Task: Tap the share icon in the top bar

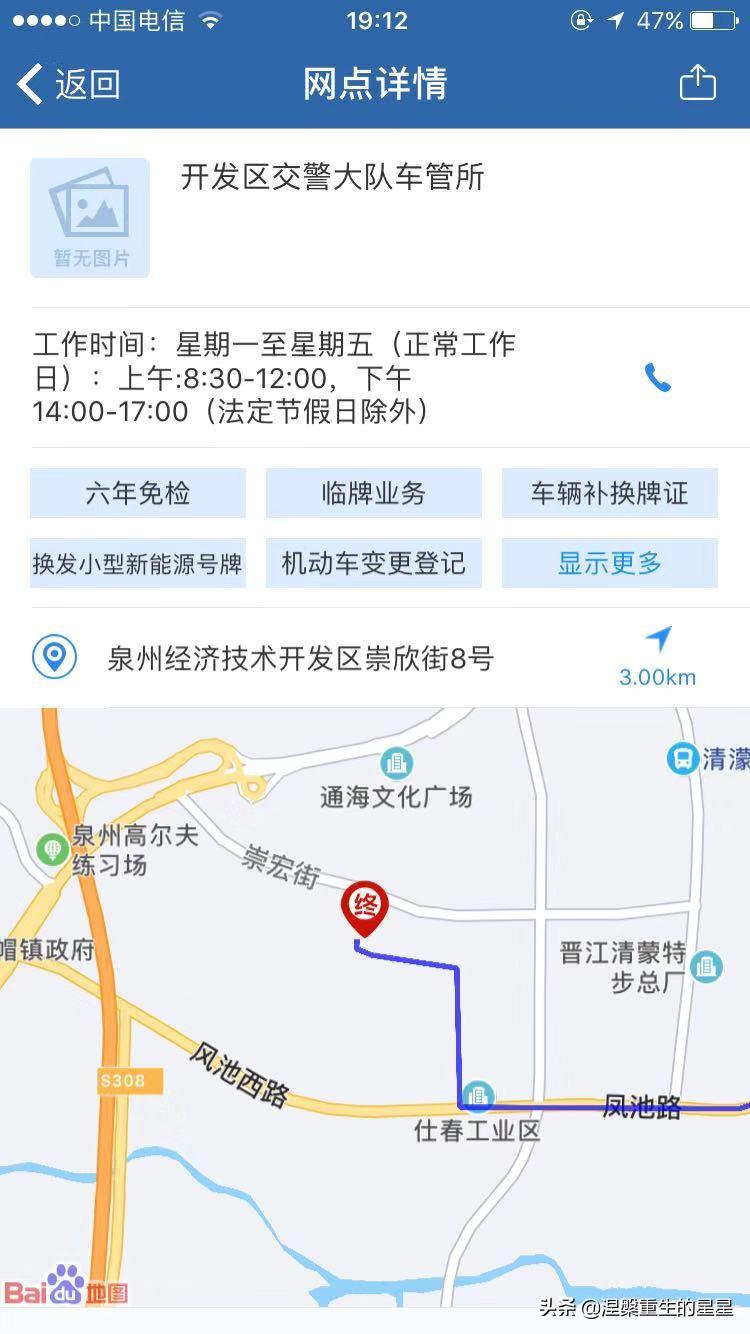Action: point(698,84)
